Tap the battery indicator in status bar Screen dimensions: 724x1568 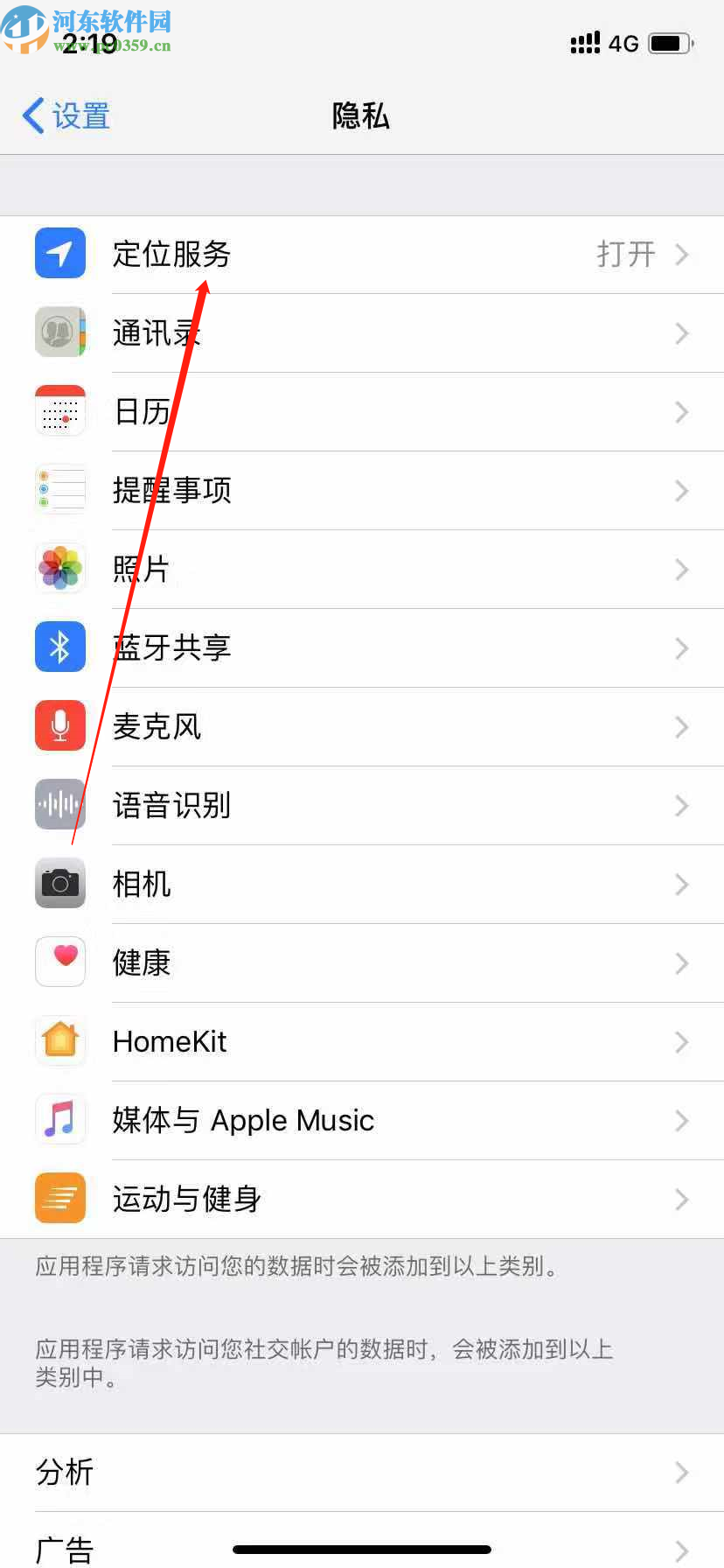[x=670, y=43]
